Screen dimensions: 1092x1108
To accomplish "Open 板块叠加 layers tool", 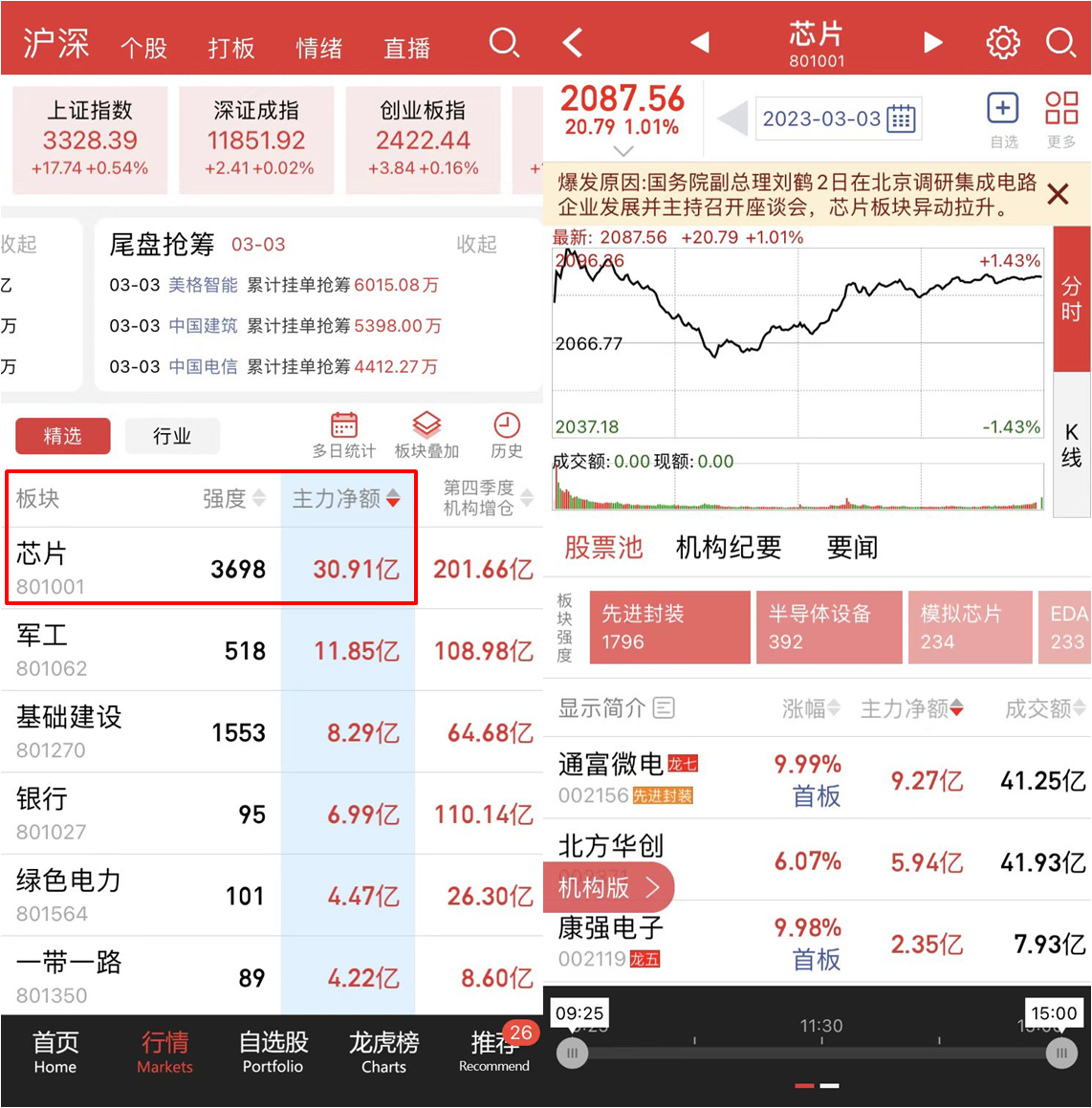I will [426, 435].
